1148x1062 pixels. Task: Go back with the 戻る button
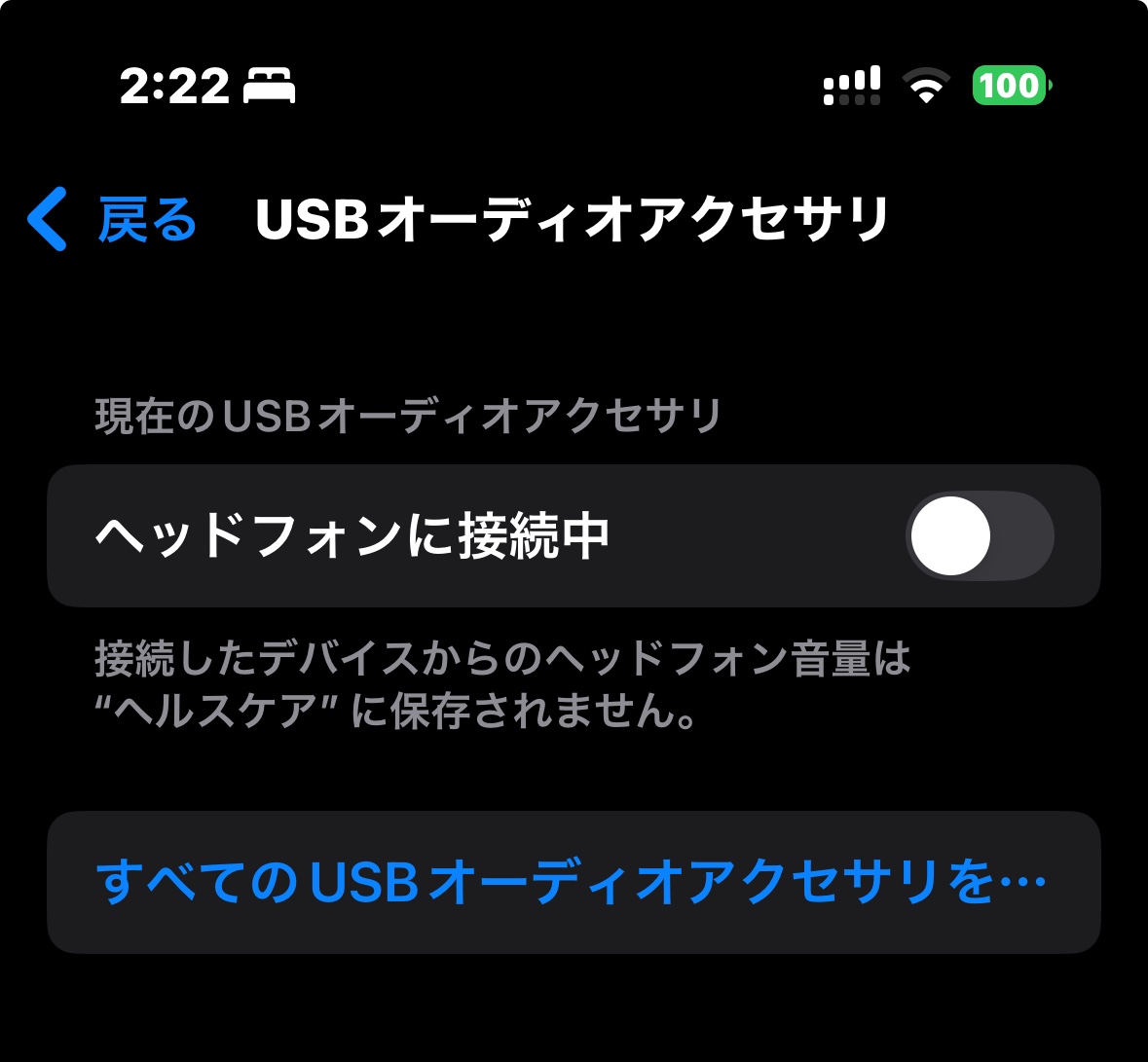tap(114, 220)
